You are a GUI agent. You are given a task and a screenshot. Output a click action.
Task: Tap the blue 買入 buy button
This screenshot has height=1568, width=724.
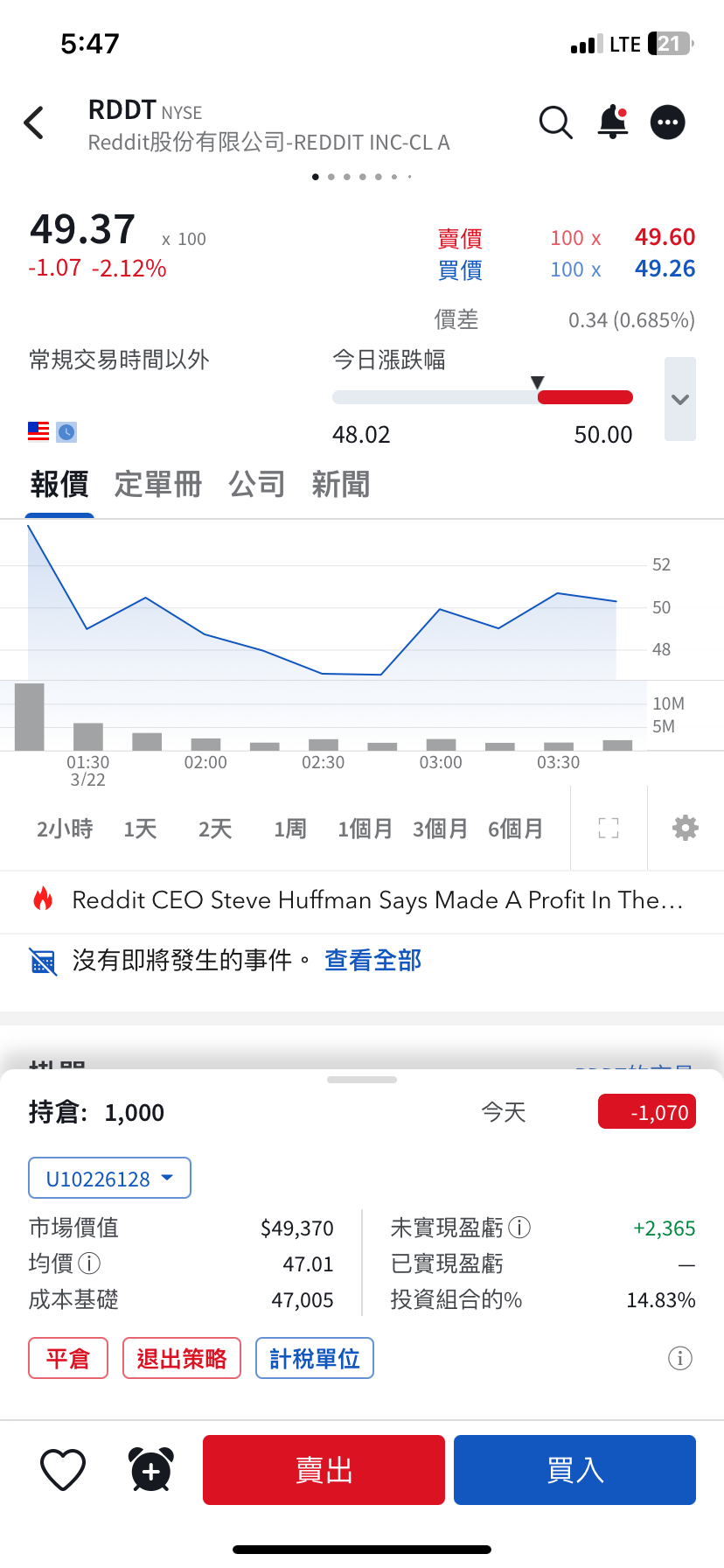click(x=574, y=1470)
